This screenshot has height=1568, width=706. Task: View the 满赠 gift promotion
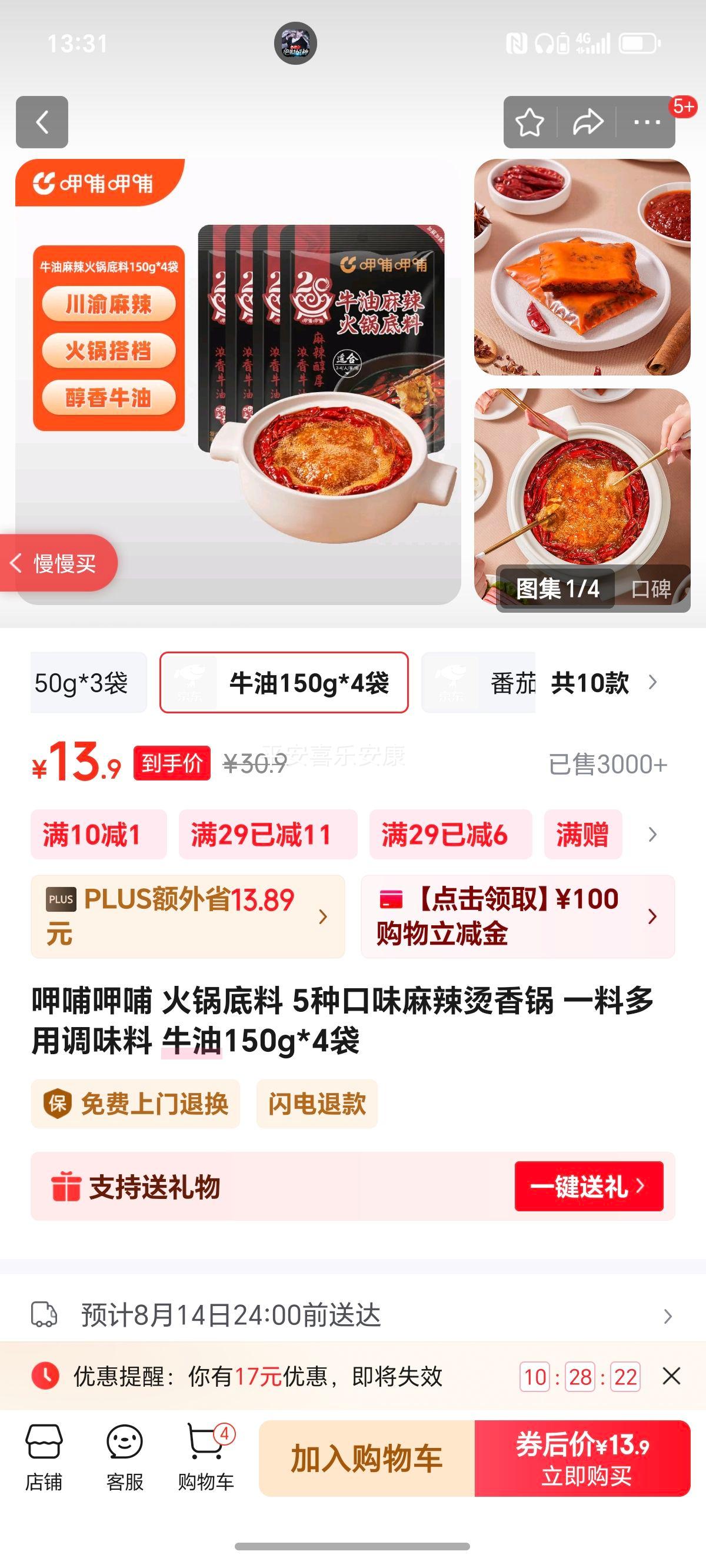[x=582, y=834]
